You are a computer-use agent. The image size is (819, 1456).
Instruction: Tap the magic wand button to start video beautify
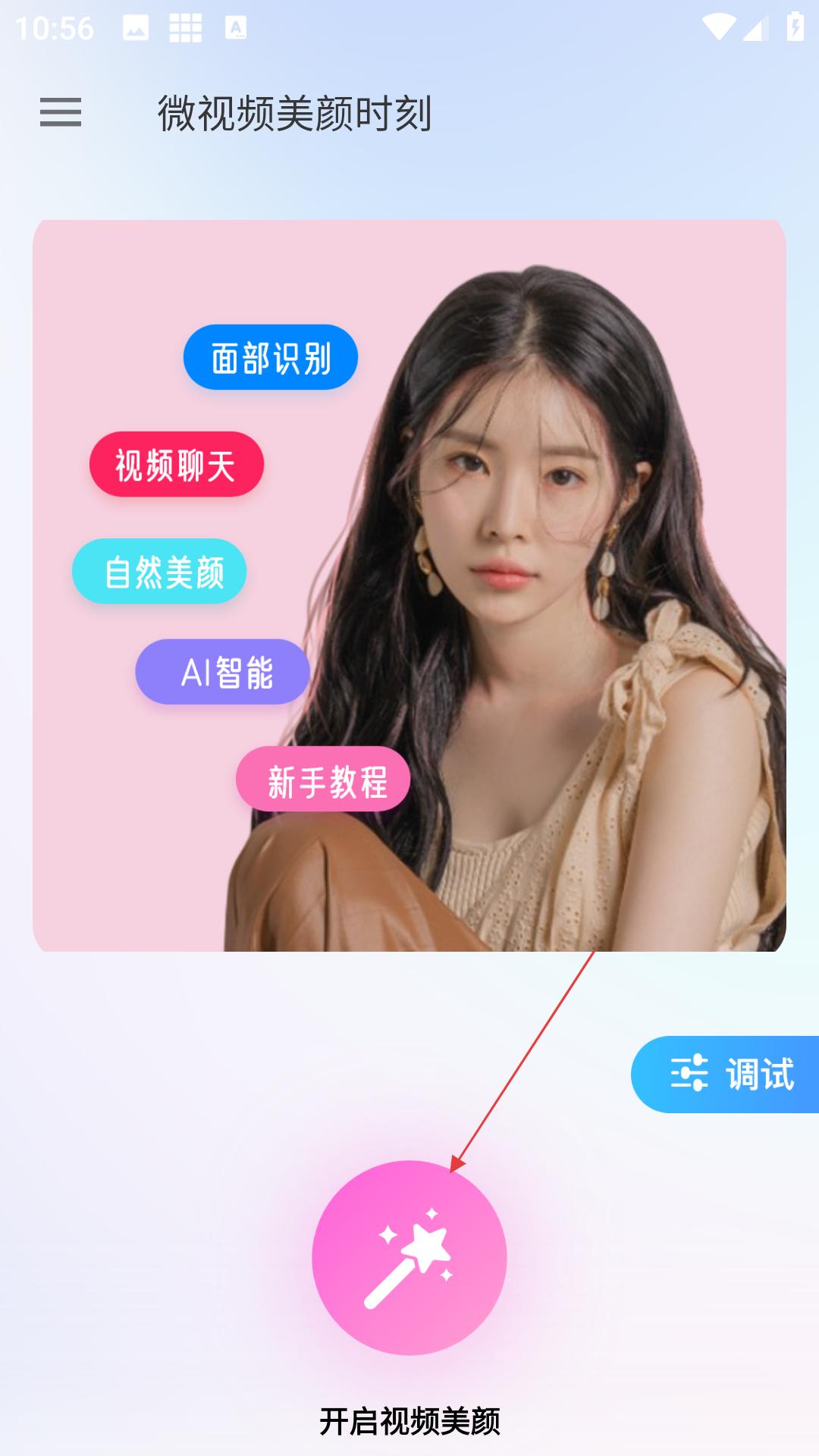409,1257
